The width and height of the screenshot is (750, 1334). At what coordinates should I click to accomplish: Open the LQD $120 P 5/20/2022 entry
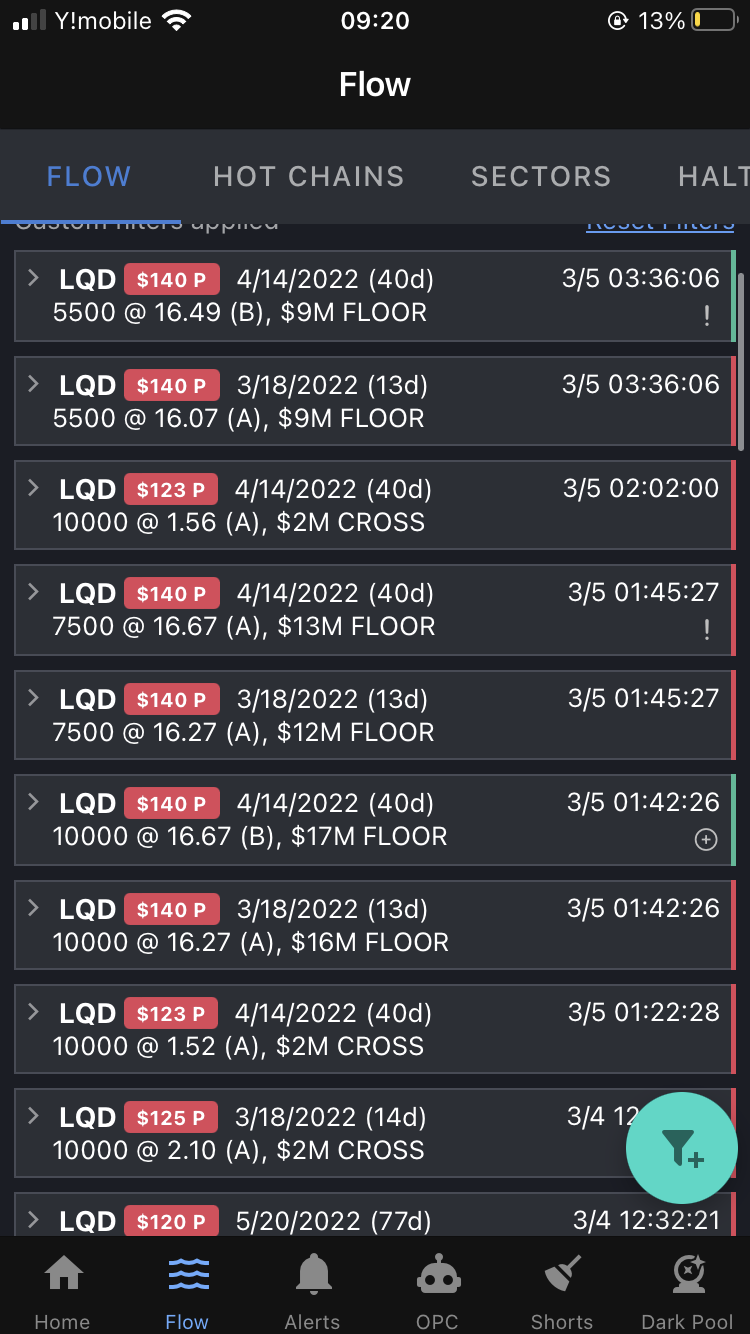click(x=374, y=1214)
